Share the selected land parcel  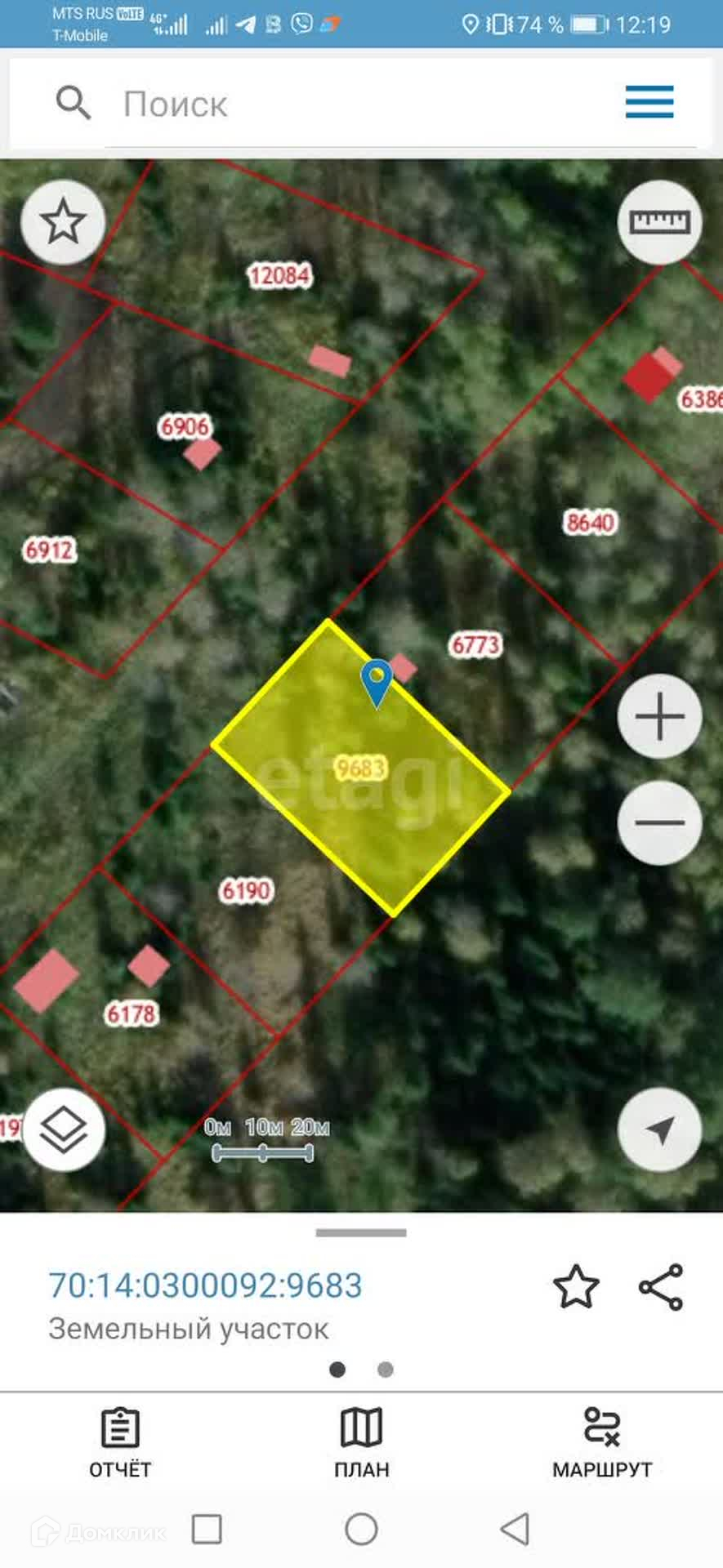pyautogui.click(x=661, y=1287)
